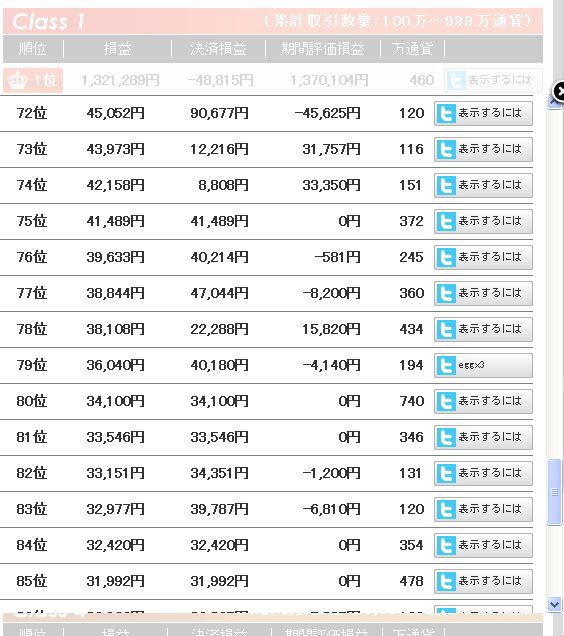The height and width of the screenshot is (636, 564).
Task: Tap the Twitter button in the 77位 row
Action: coord(483,294)
